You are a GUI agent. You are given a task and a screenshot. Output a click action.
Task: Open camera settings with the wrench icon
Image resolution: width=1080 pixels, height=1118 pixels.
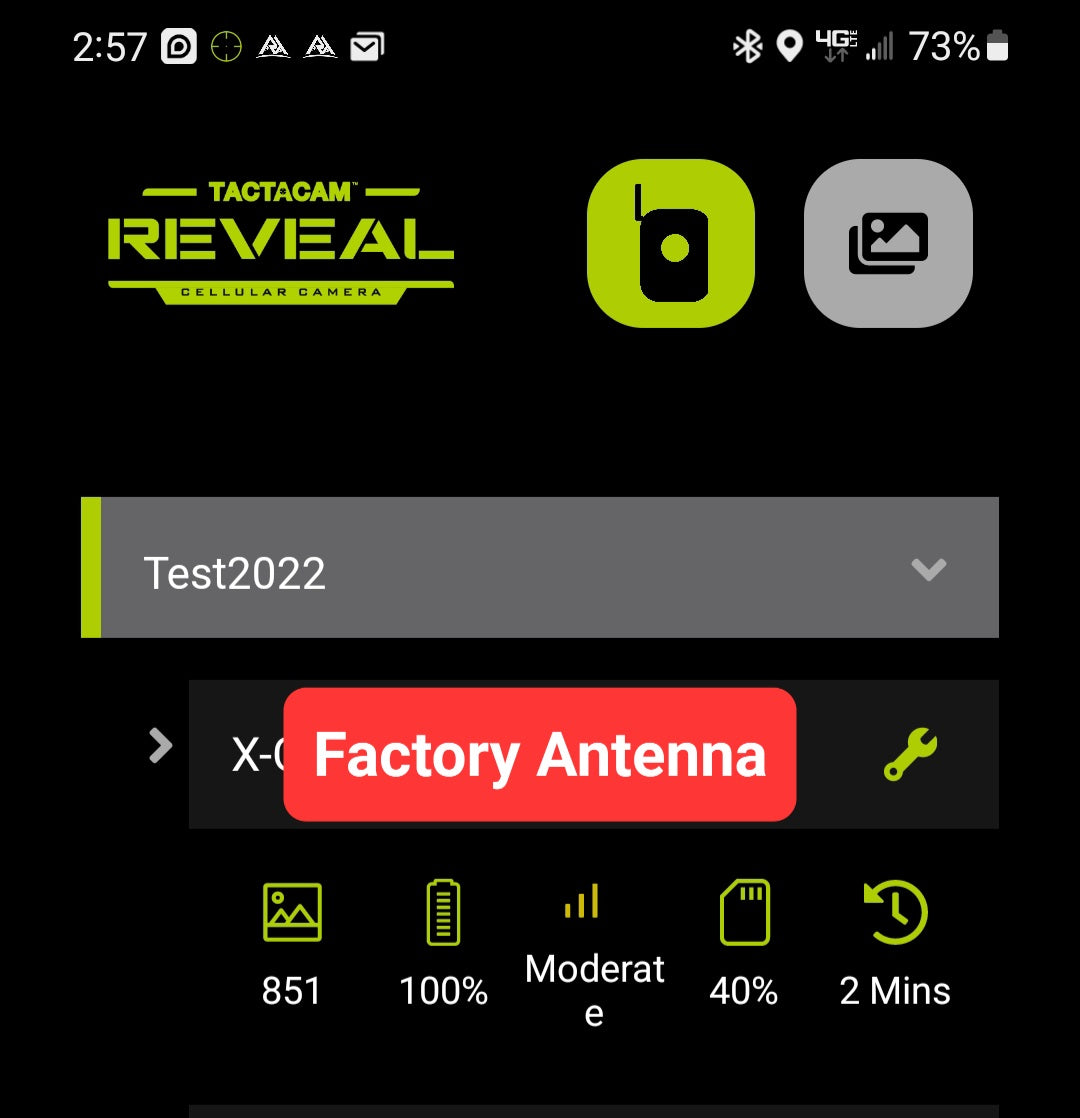[908, 755]
